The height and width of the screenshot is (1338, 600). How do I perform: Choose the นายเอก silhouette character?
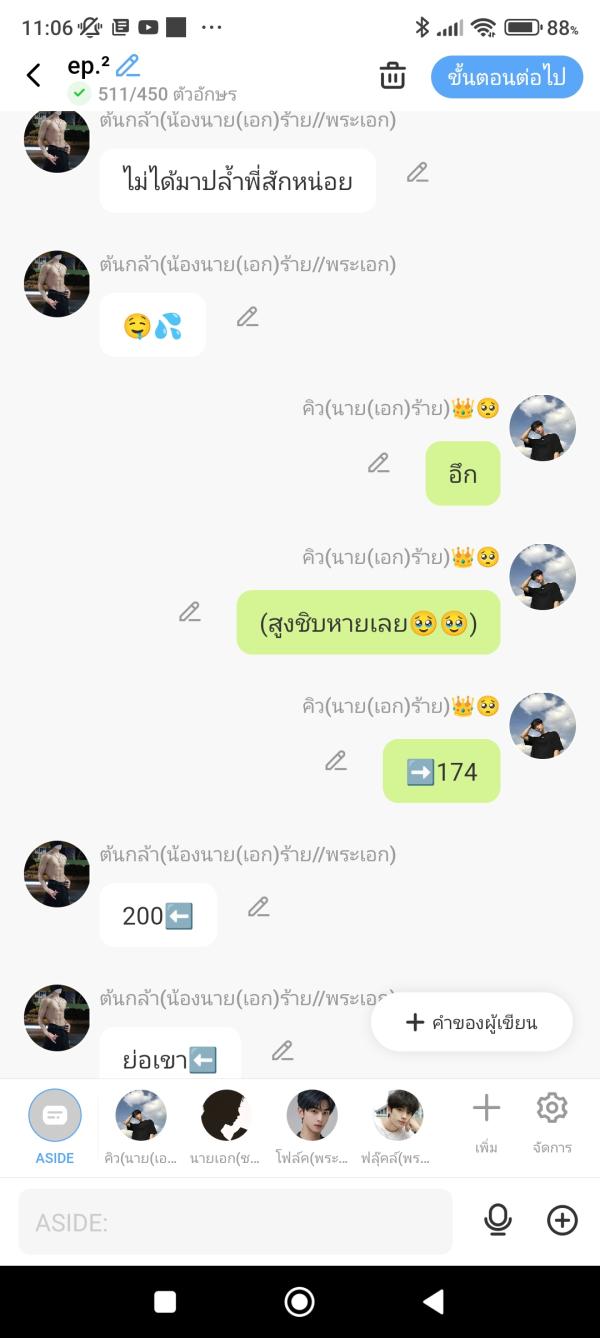pyautogui.click(x=226, y=1126)
